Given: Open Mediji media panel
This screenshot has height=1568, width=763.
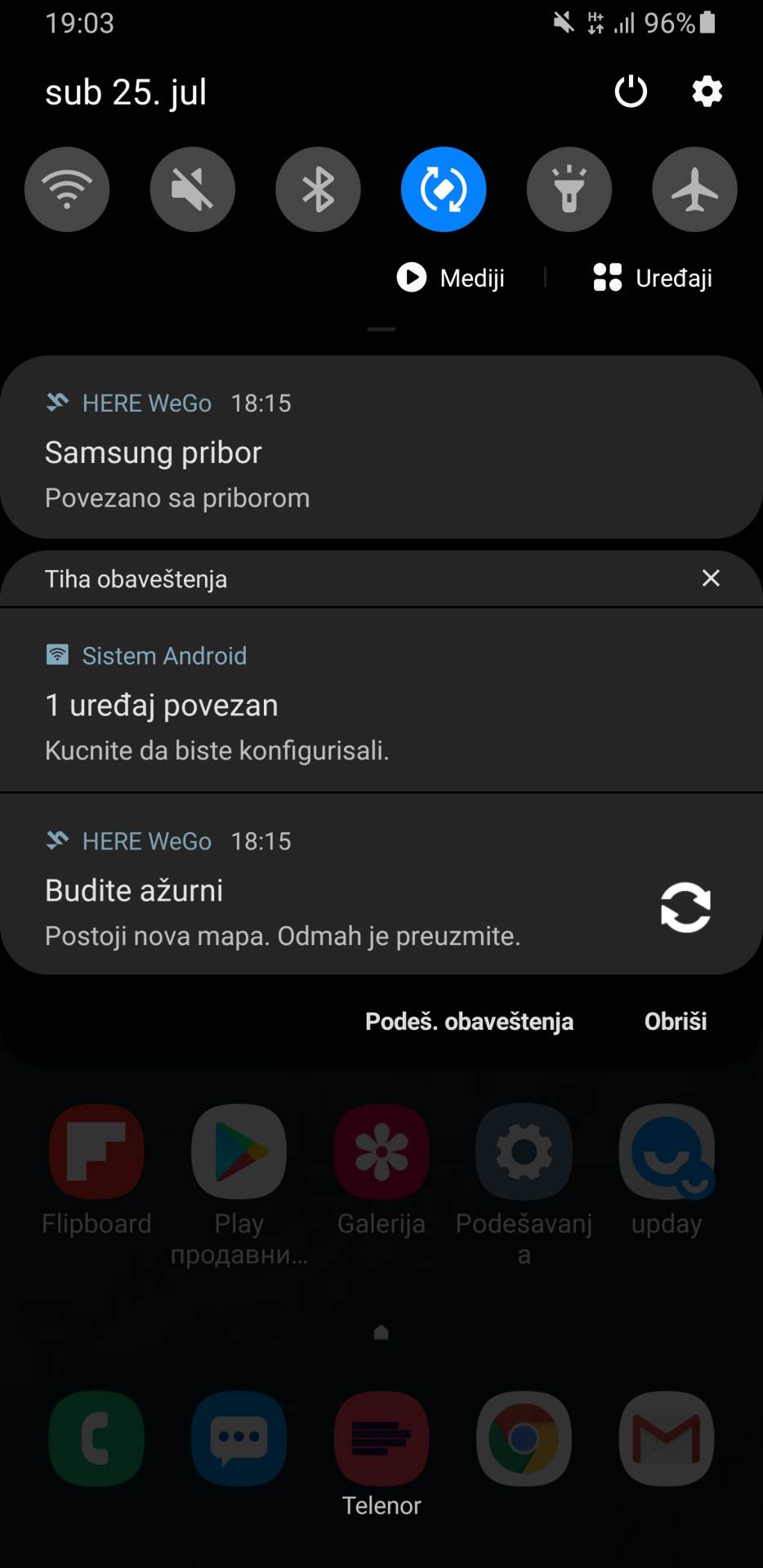Looking at the screenshot, I should 451,278.
